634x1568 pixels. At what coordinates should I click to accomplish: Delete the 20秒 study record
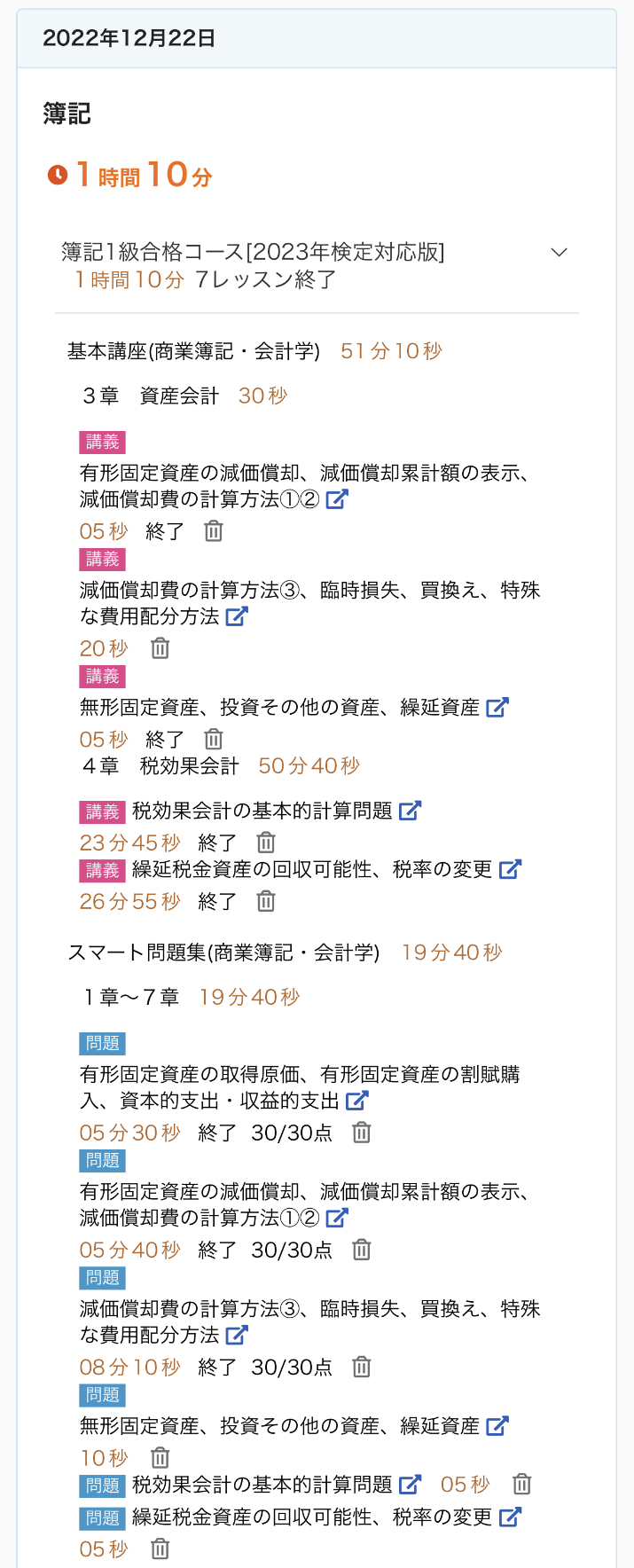click(160, 648)
